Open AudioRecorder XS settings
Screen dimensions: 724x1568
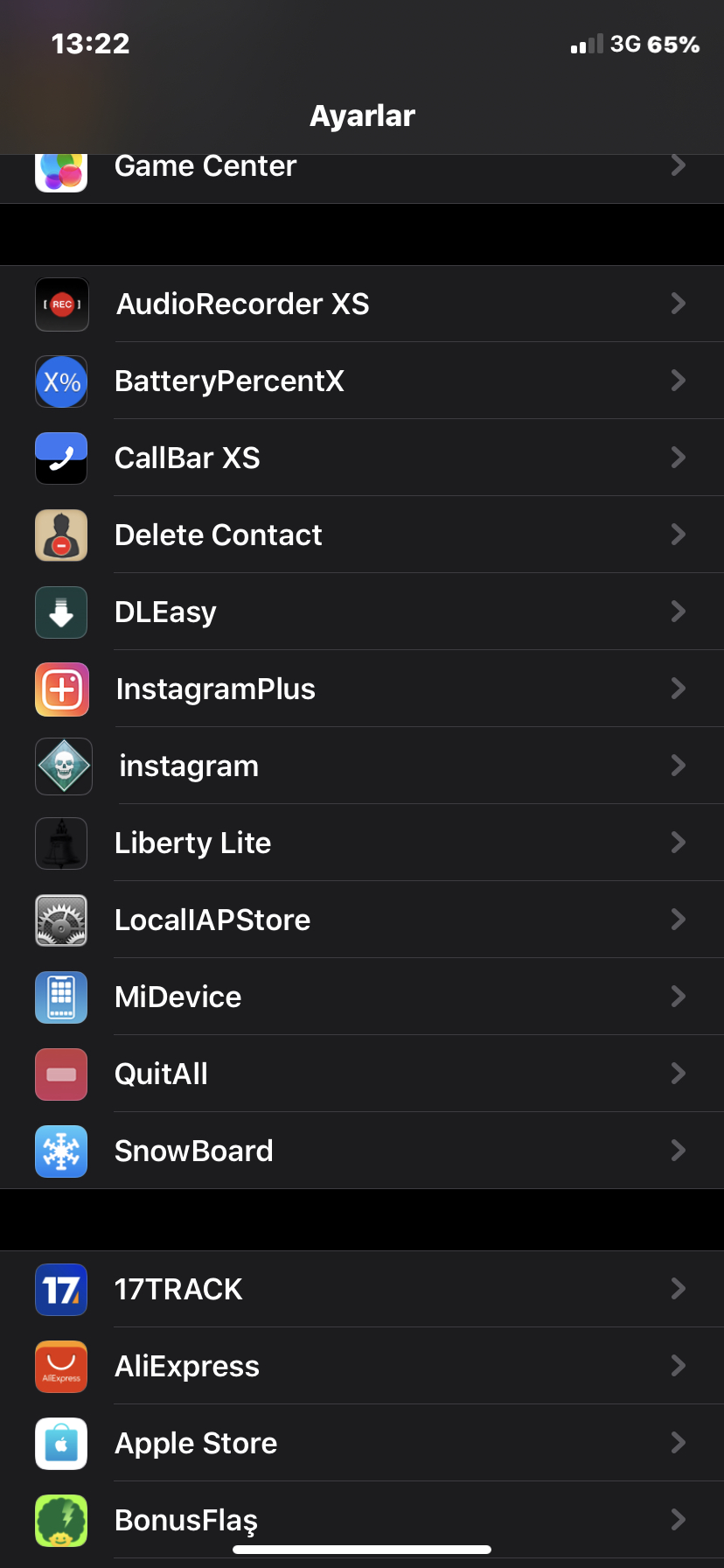362,304
